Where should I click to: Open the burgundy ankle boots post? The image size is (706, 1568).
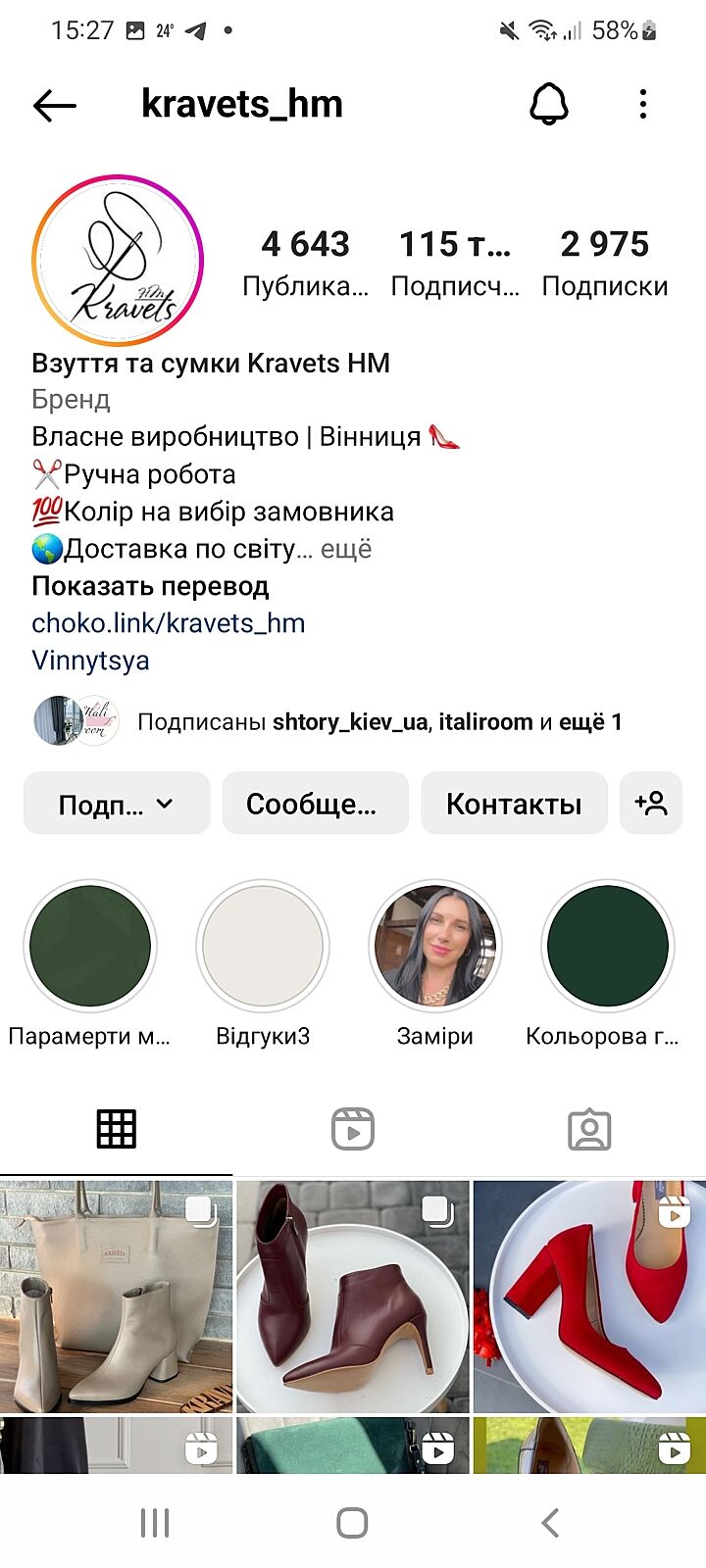pos(353,1296)
